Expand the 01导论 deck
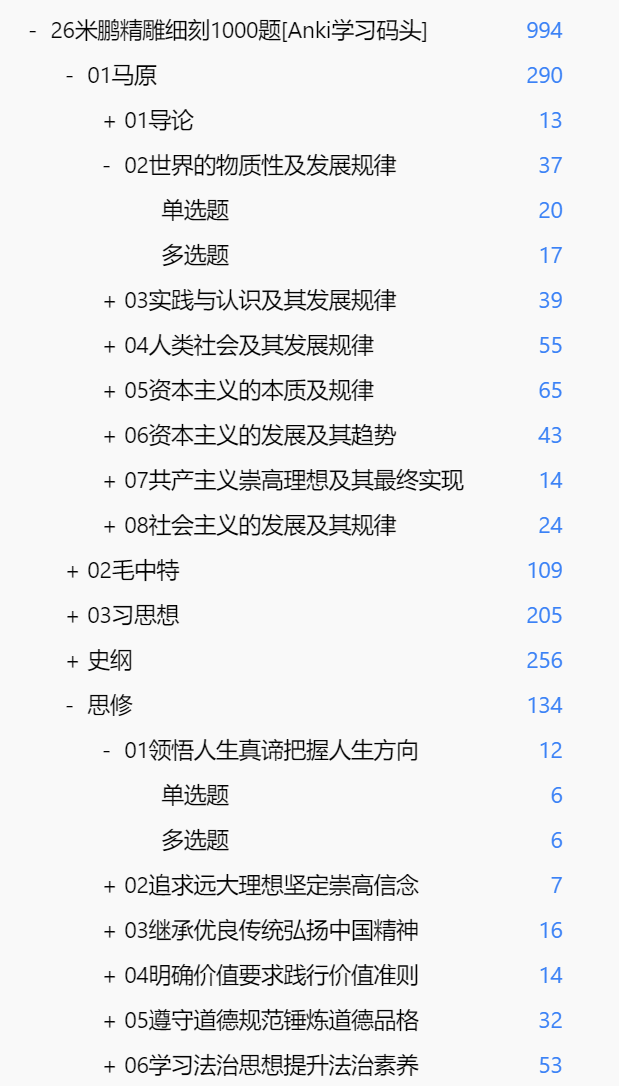Screen dimensions: 619x1086 (x=108, y=121)
